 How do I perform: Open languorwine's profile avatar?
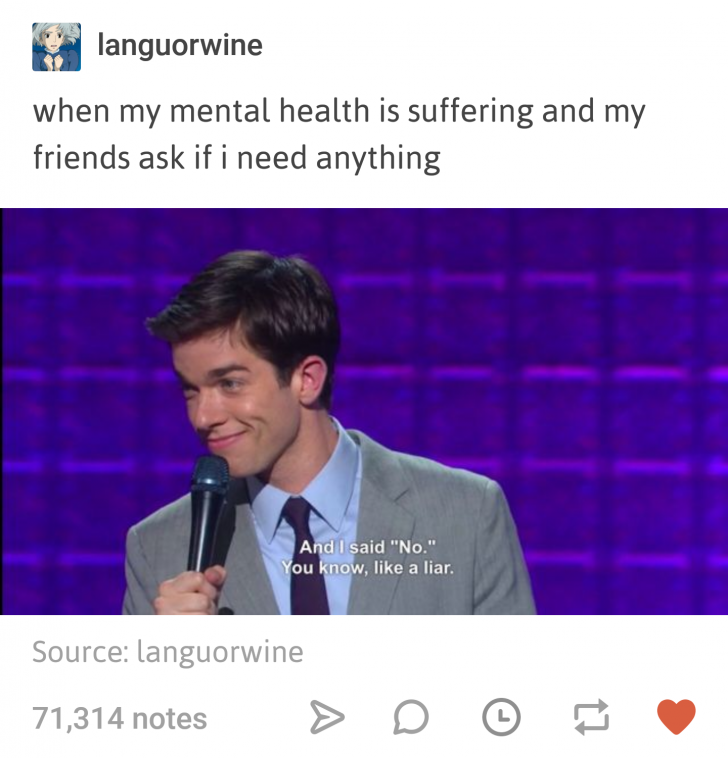[x=56, y=46]
